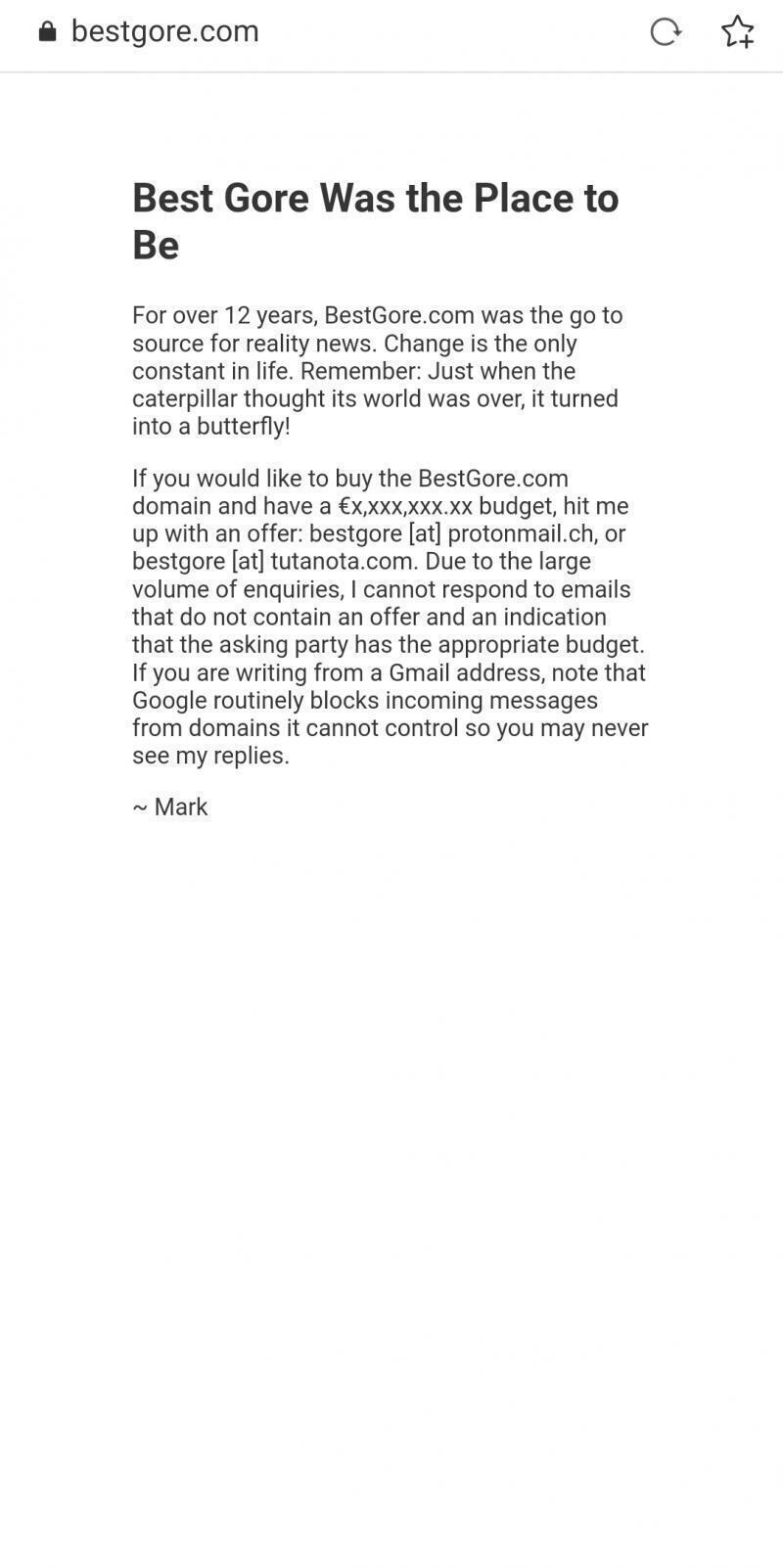783x1568 pixels.
Task: Bookmark this page with the star icon
Action: pos(738,31)
